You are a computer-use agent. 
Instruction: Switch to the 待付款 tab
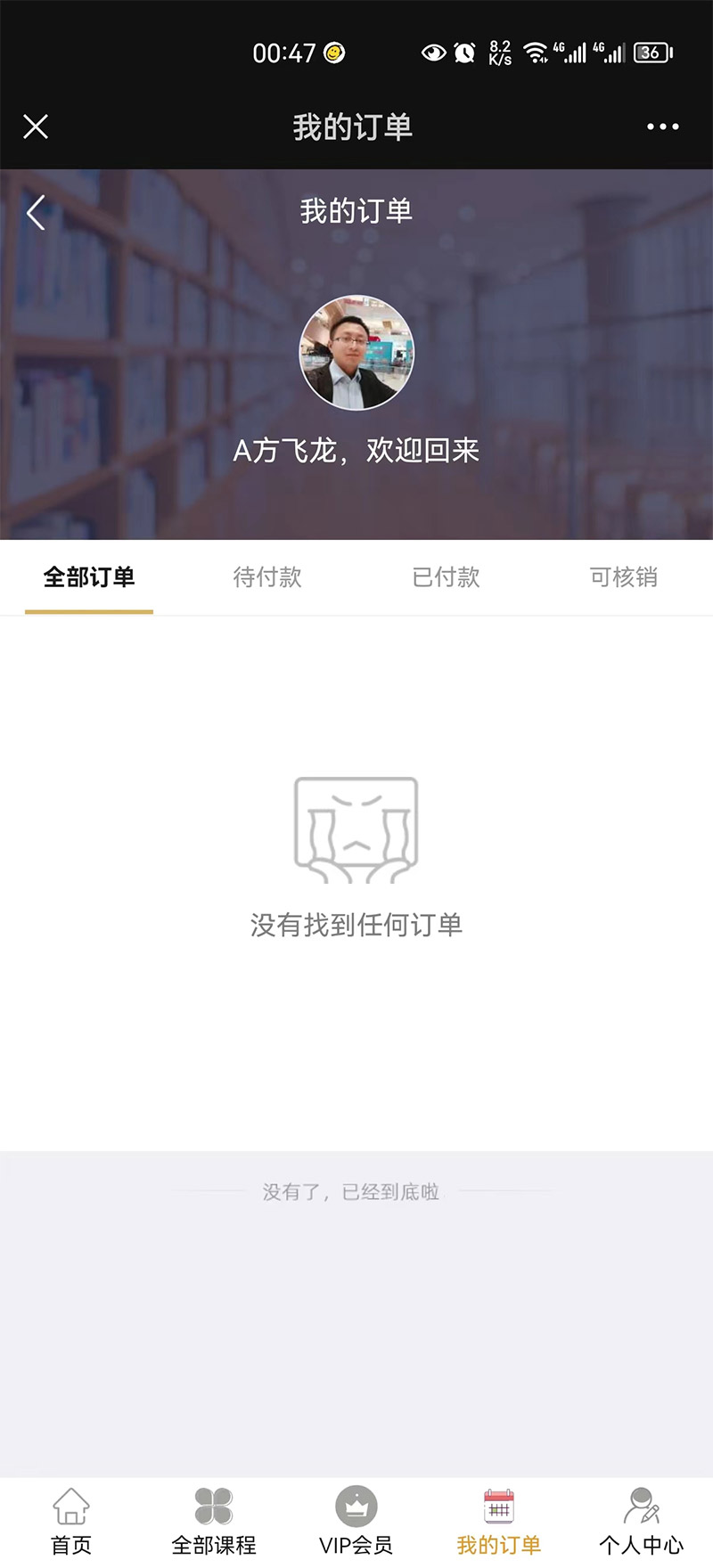267,577
